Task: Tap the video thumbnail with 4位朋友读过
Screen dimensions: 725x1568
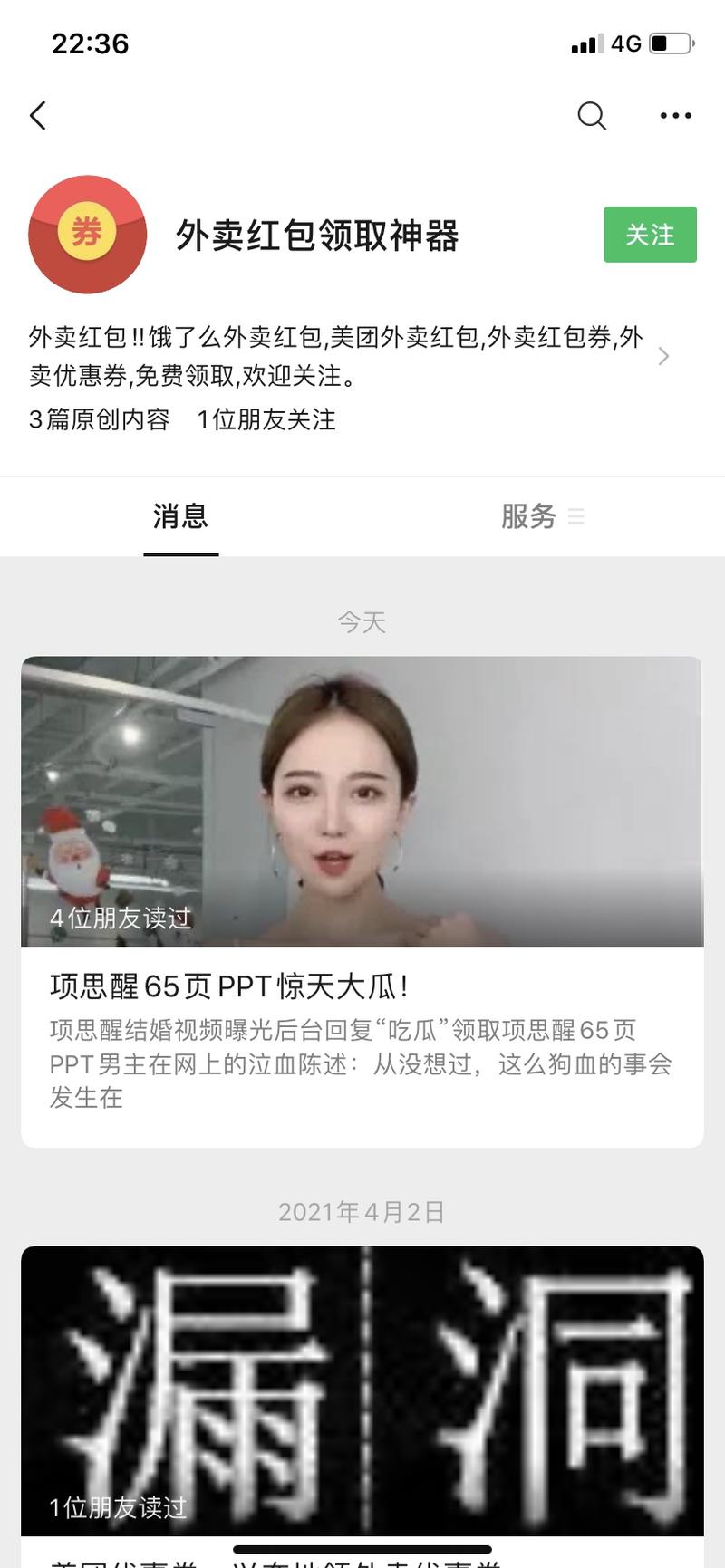Action: [362, 802]
